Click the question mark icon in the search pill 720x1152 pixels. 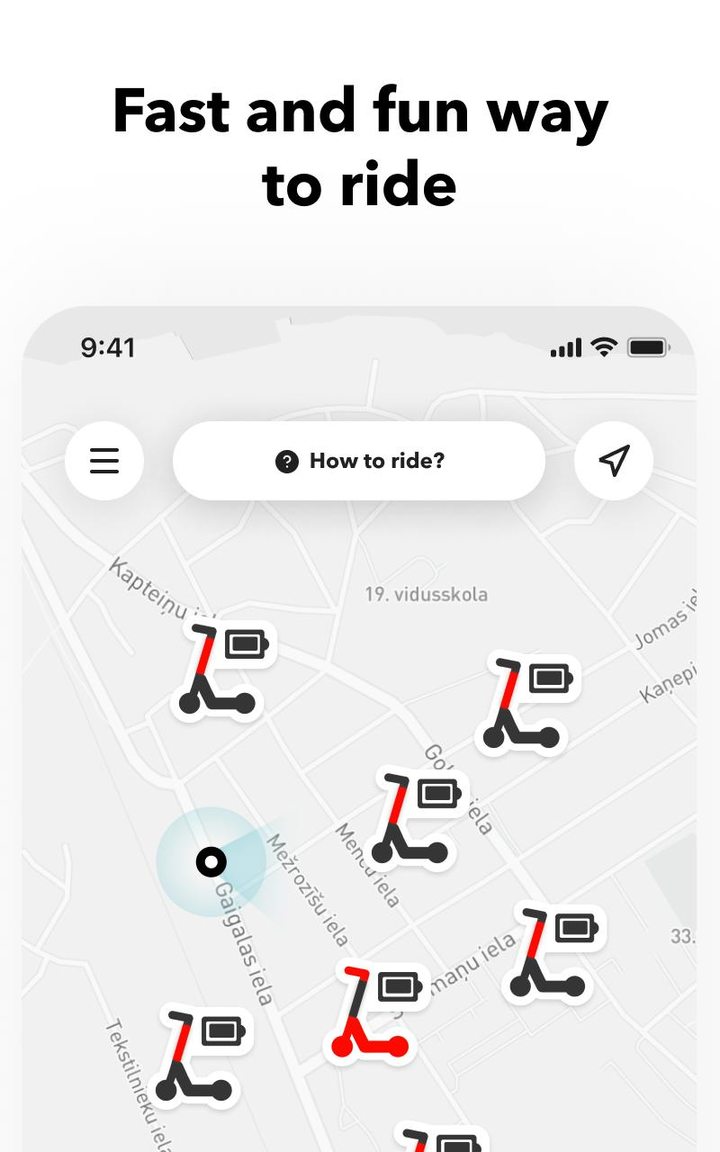point(287,460)
